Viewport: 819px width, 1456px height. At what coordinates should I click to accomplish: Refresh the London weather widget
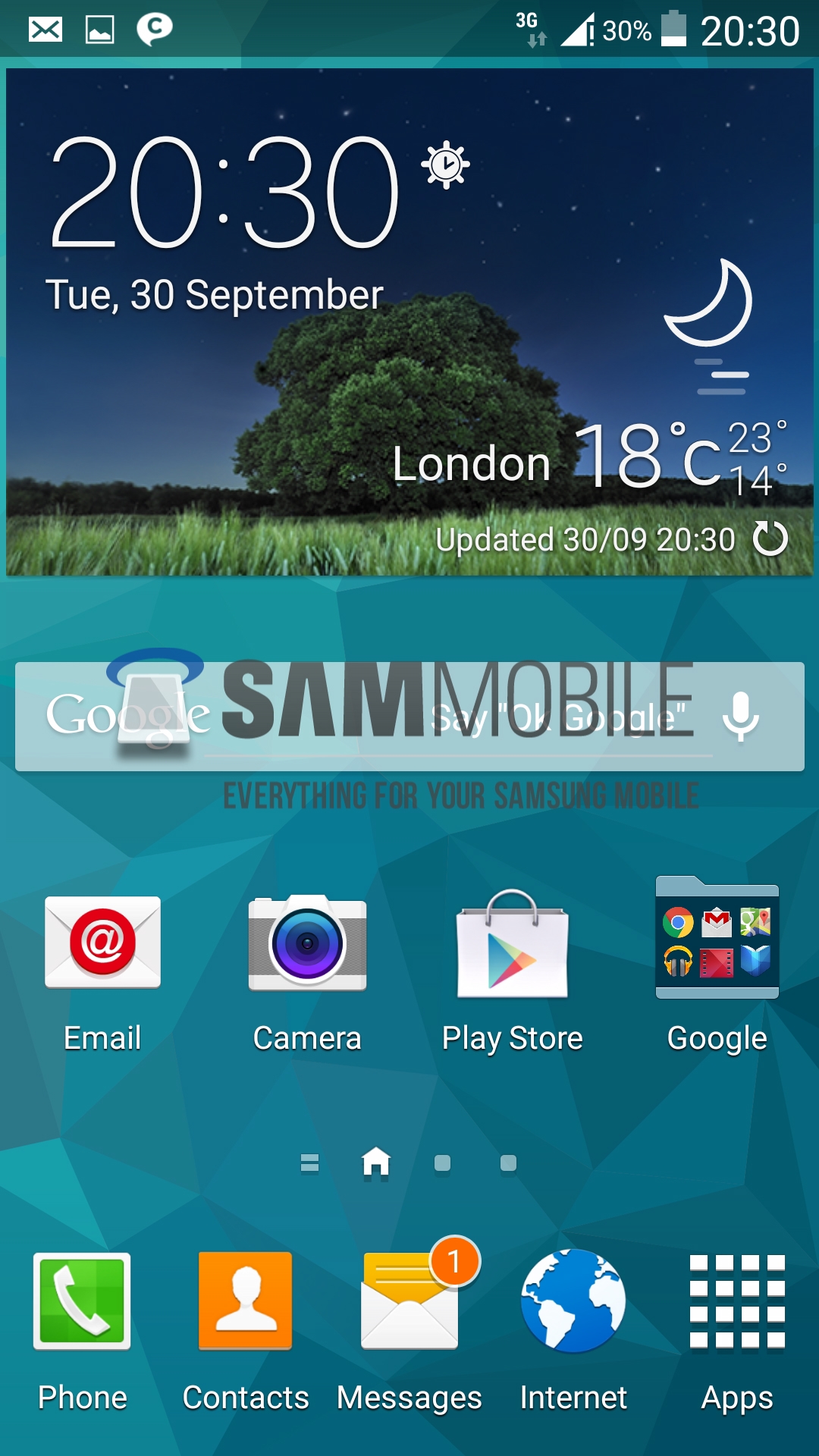[770, 539]
